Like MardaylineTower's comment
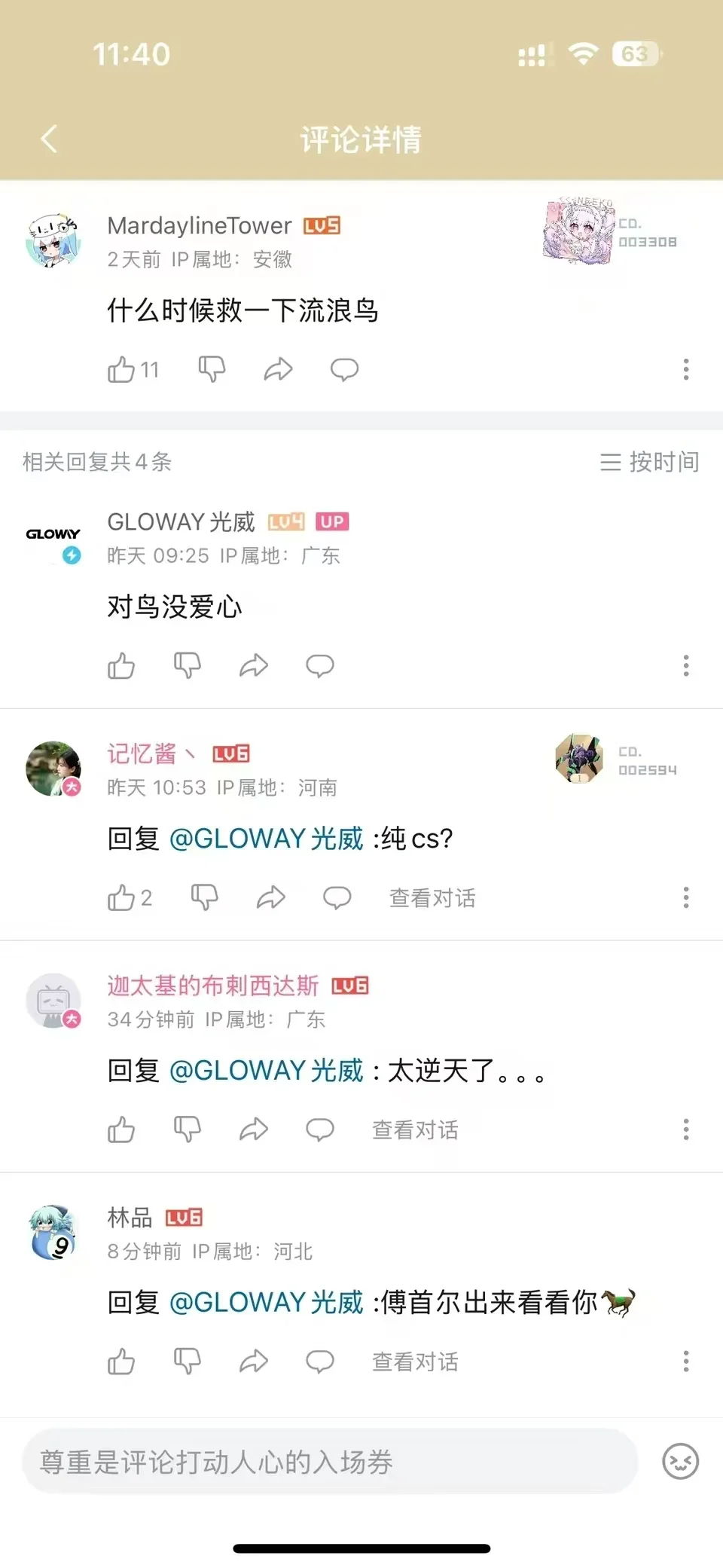The image size is (723, 1568). (x=121, y=369)
